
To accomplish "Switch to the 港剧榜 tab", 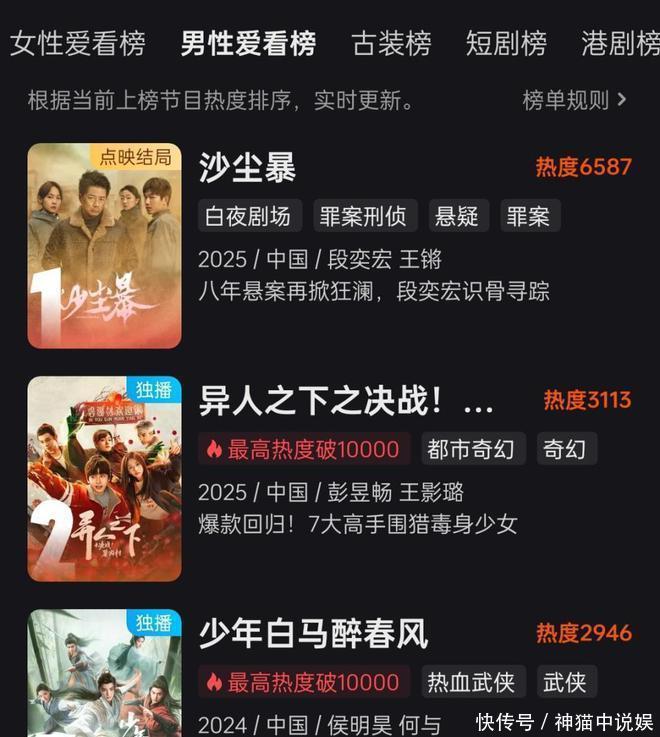I will click(620, 44).
